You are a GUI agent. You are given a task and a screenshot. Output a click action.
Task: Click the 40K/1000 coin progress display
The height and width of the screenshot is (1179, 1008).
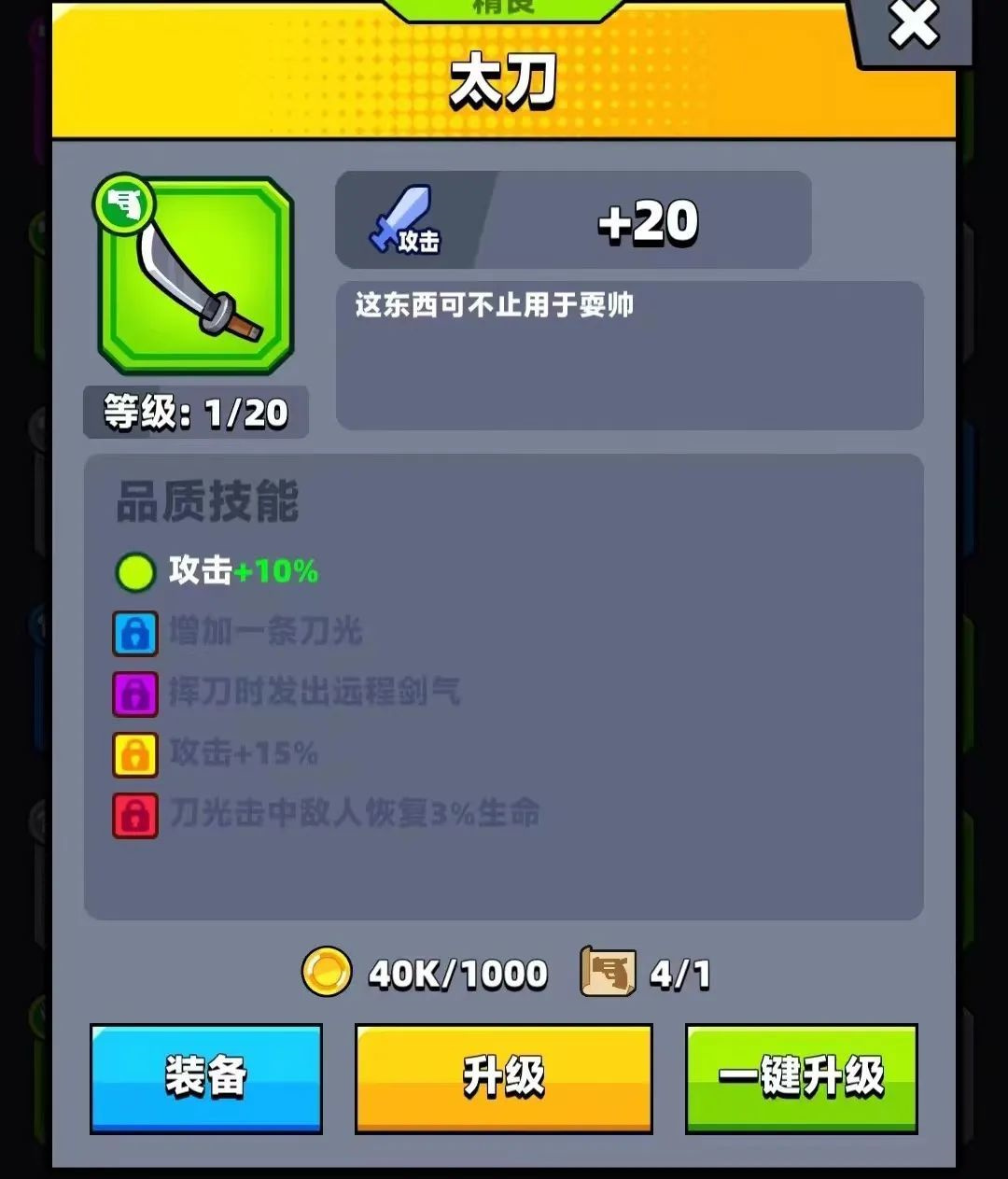(x=455, y=973)
